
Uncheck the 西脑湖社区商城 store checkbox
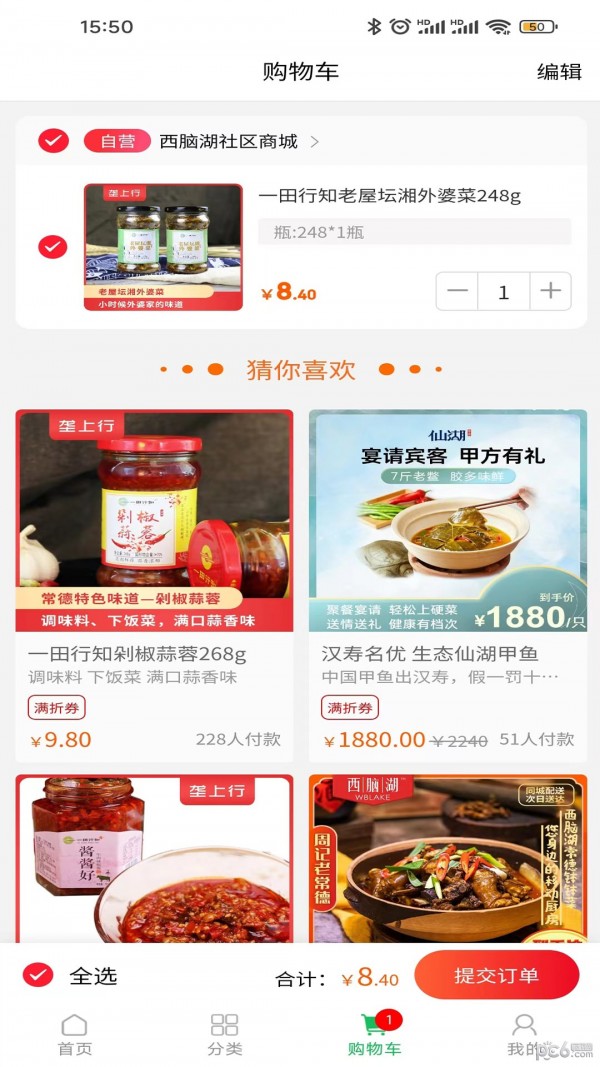point(53,142)
